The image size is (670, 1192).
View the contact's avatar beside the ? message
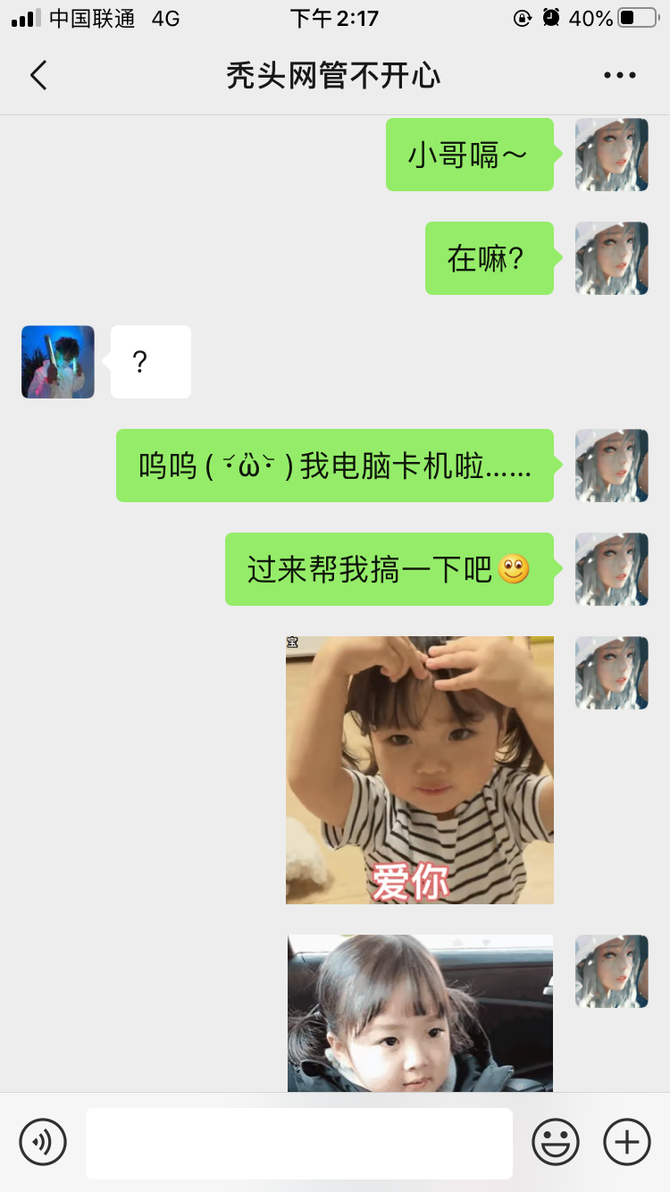pos(58,362)
